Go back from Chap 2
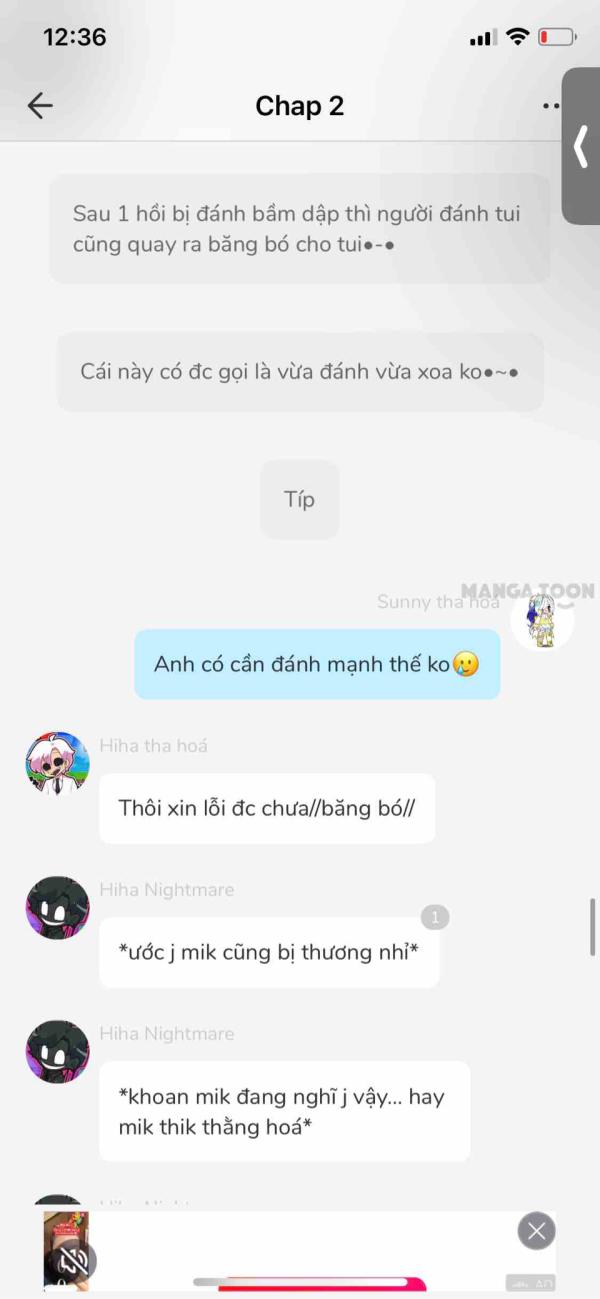The width and height of the screenshot is (600, 1299). tap(40, 106)
